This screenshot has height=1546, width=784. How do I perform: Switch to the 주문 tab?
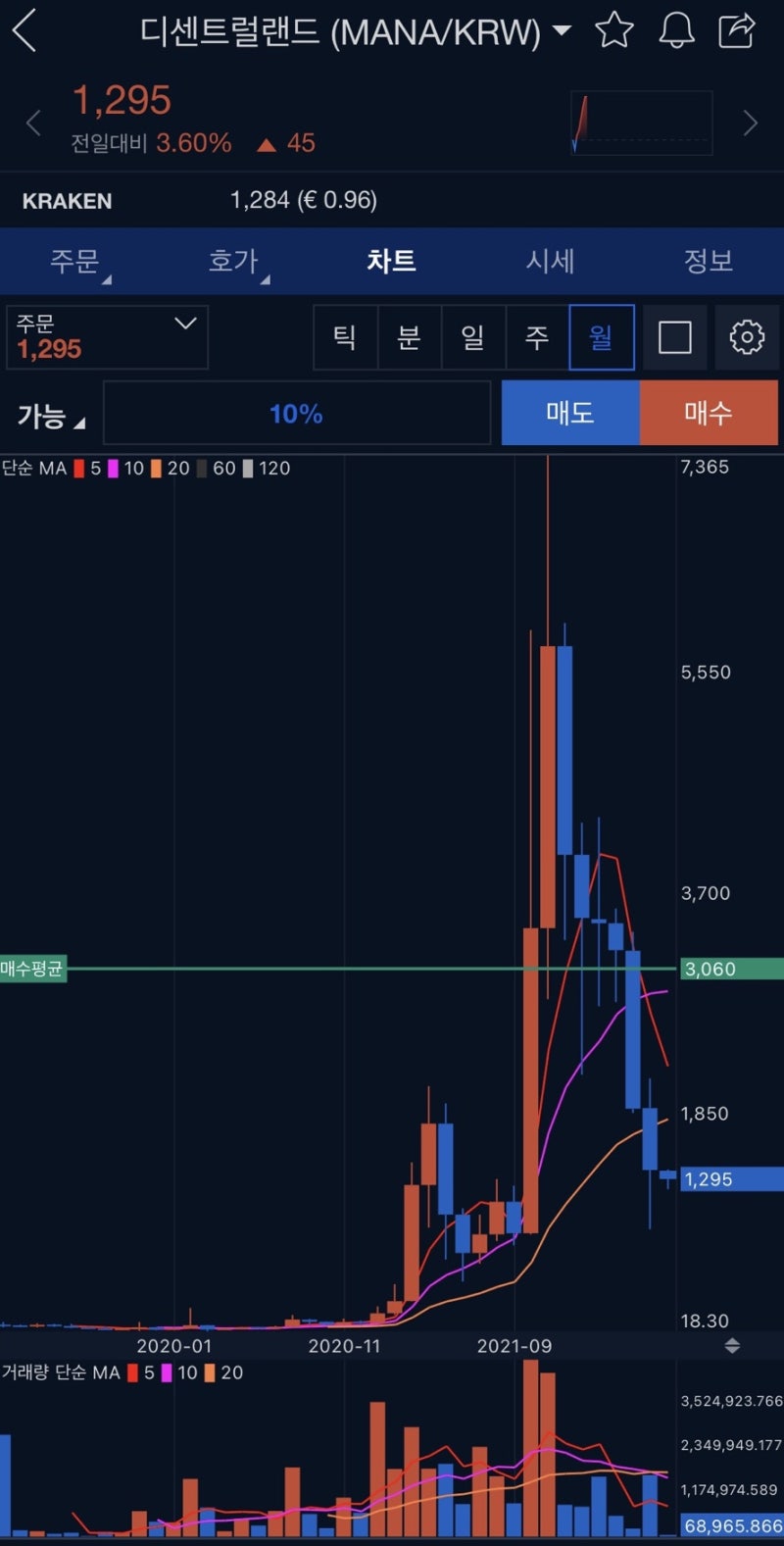point(75,261)
